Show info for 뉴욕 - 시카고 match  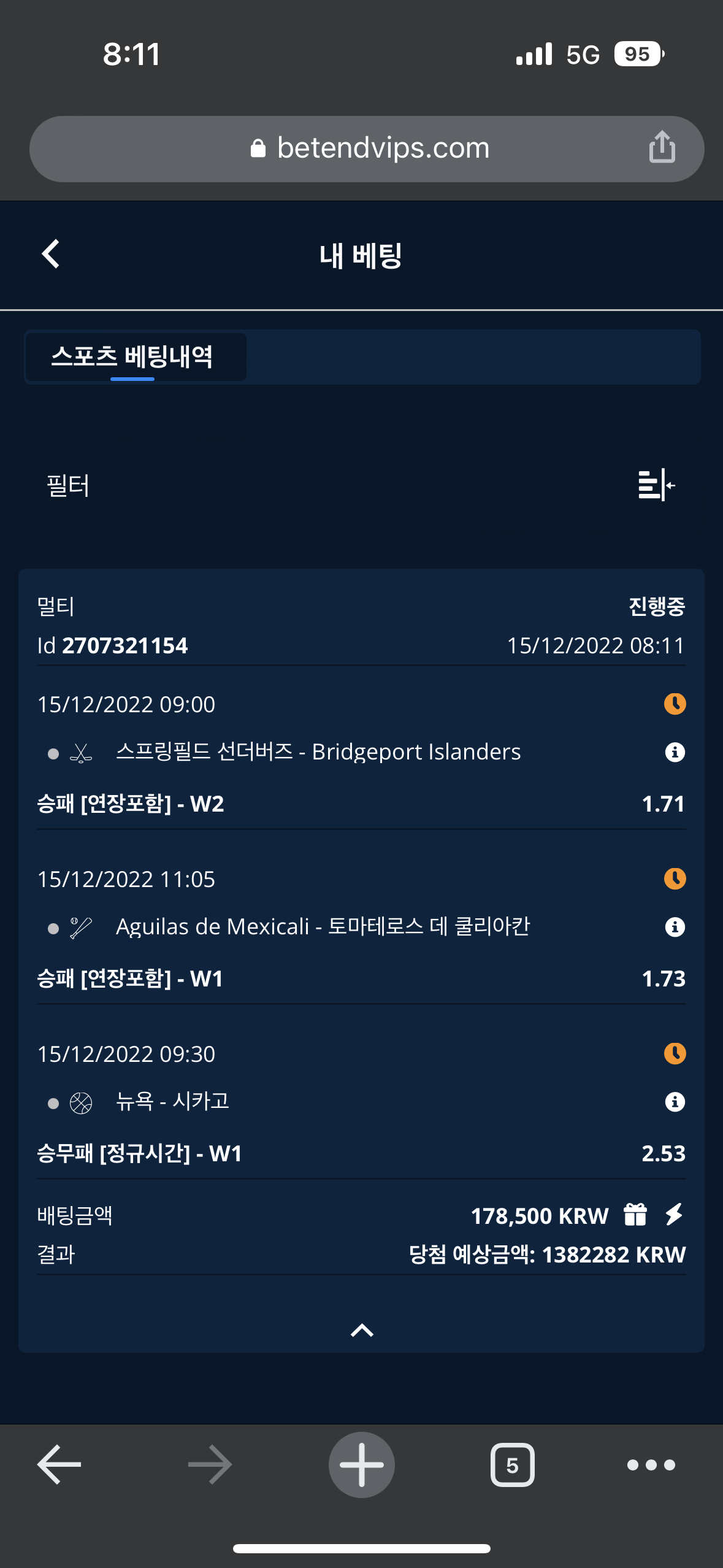[675, 1102]
